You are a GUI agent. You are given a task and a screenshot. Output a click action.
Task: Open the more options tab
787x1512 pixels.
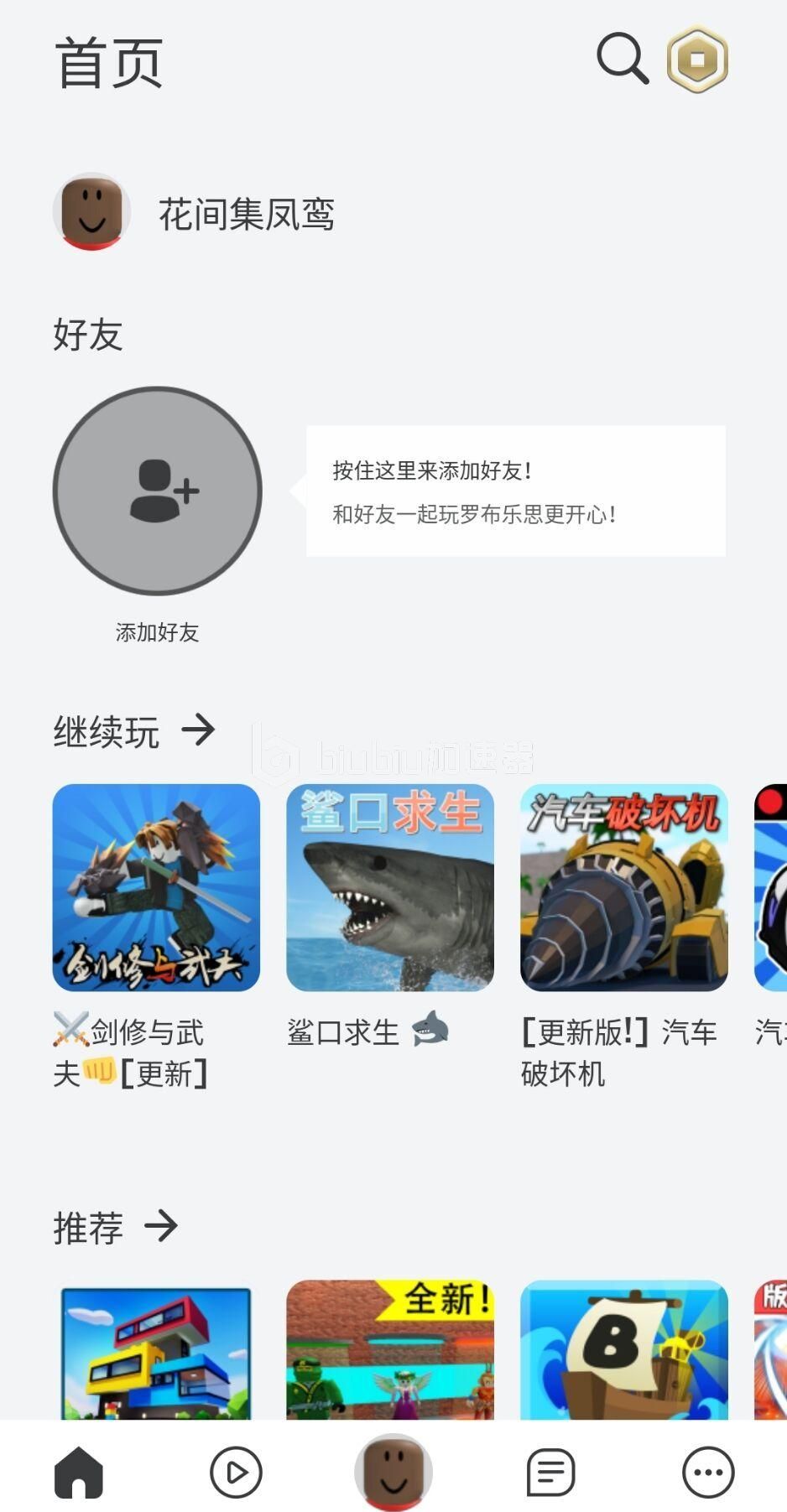(708, 1472)
